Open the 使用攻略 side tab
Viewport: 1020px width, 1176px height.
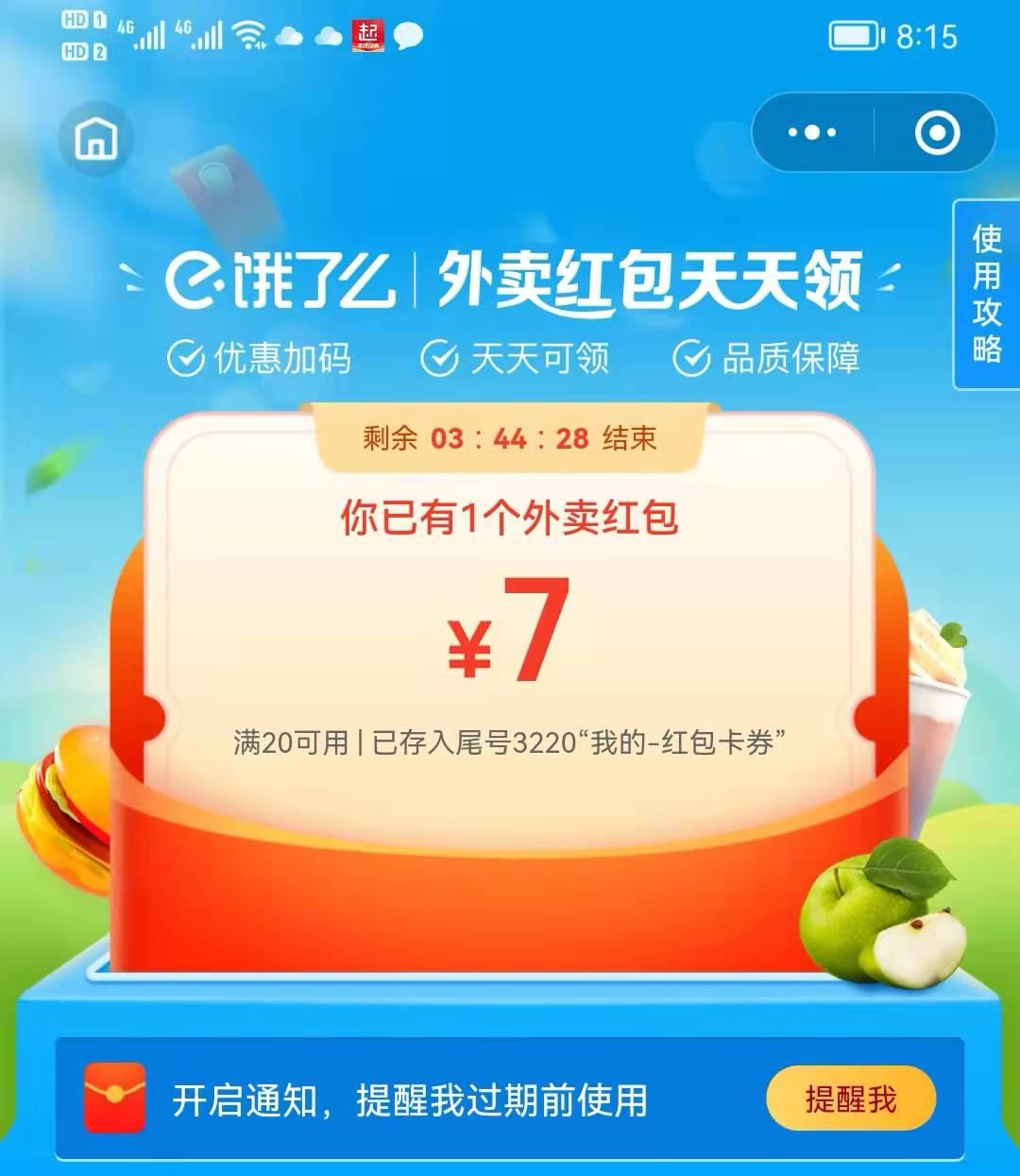tap(987, 294)
